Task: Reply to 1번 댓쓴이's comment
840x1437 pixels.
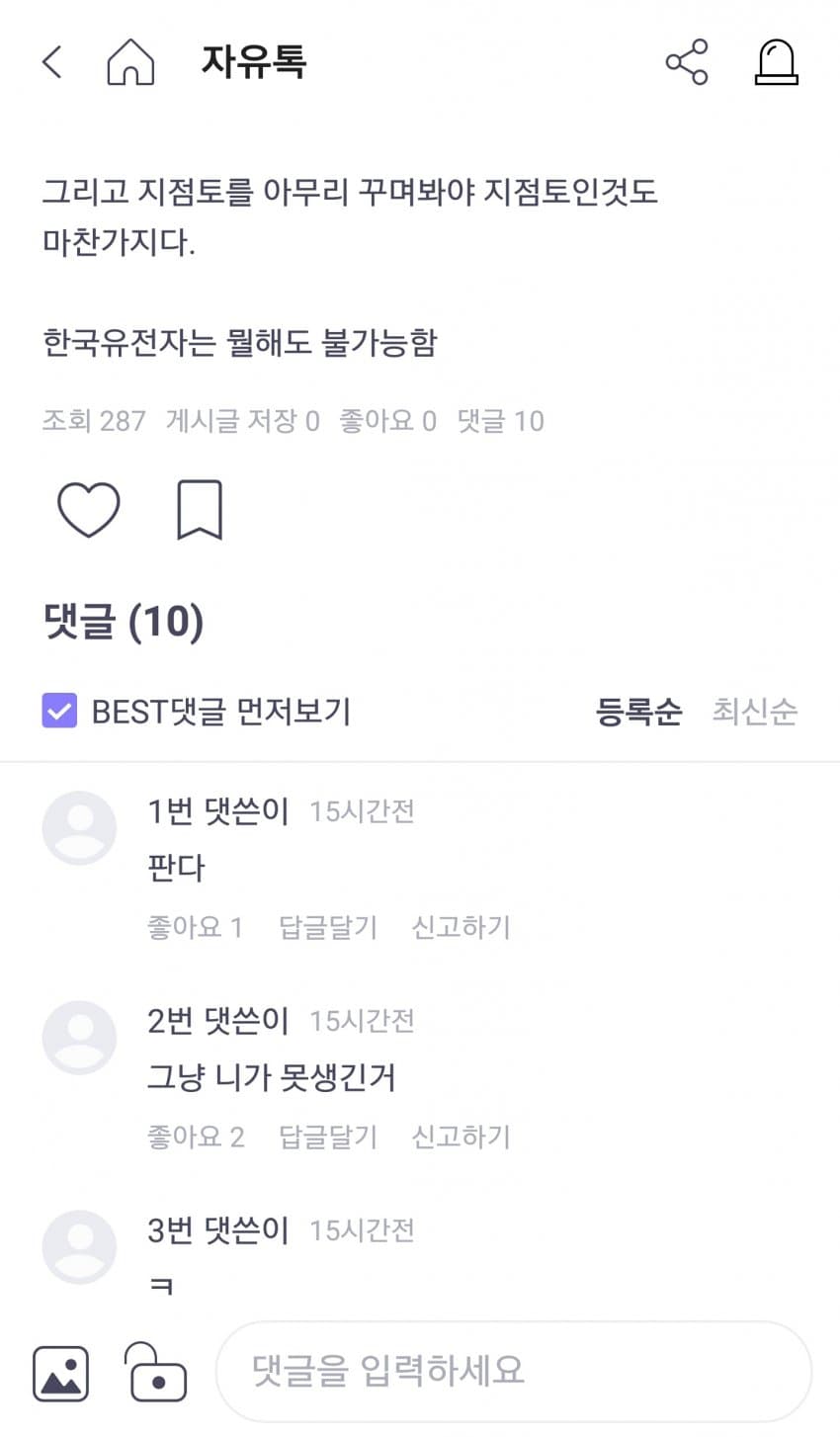Action: click(328, 927)
